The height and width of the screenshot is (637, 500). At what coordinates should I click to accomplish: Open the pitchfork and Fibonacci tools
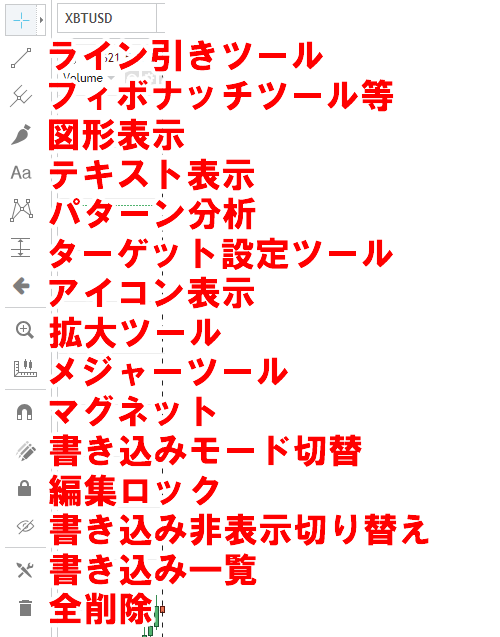point(21,96)
